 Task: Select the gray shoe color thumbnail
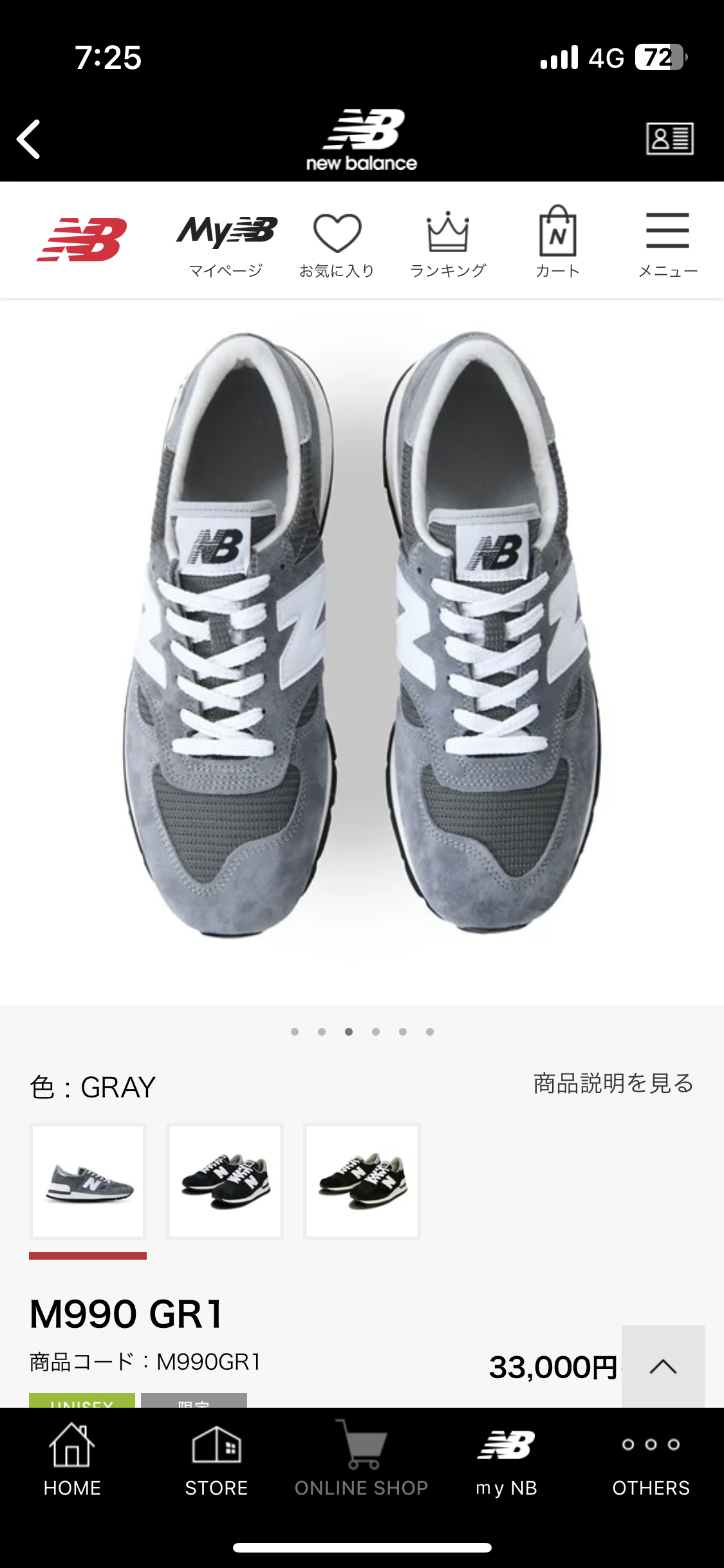click(x=88, y=1181)
